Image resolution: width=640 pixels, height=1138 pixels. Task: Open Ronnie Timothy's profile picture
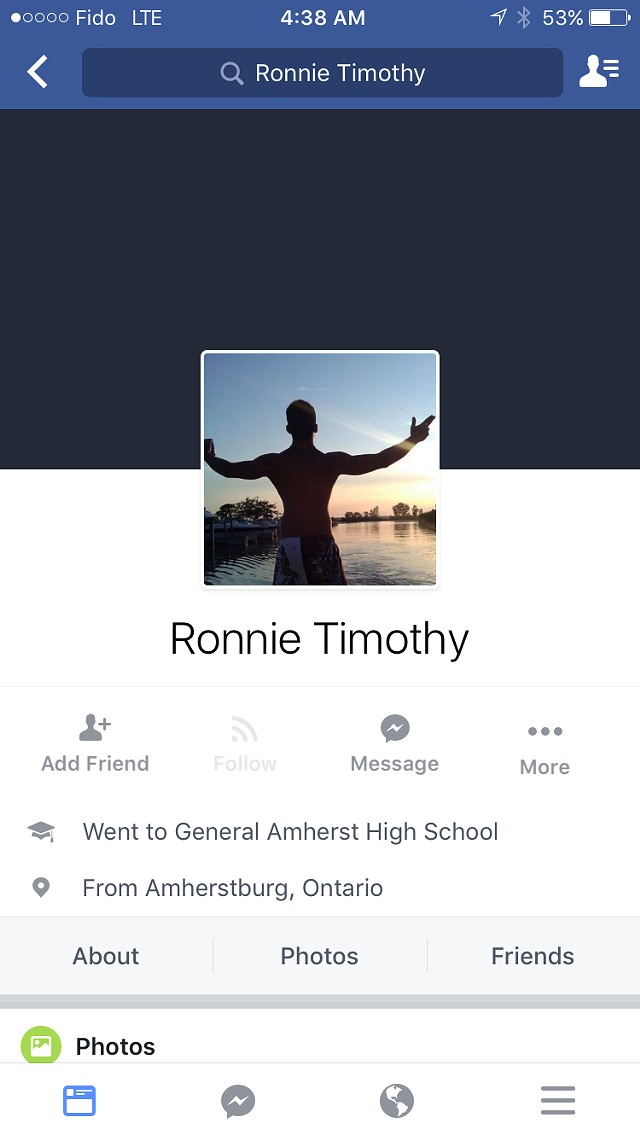pyautogui.click(x=320, y=469)
